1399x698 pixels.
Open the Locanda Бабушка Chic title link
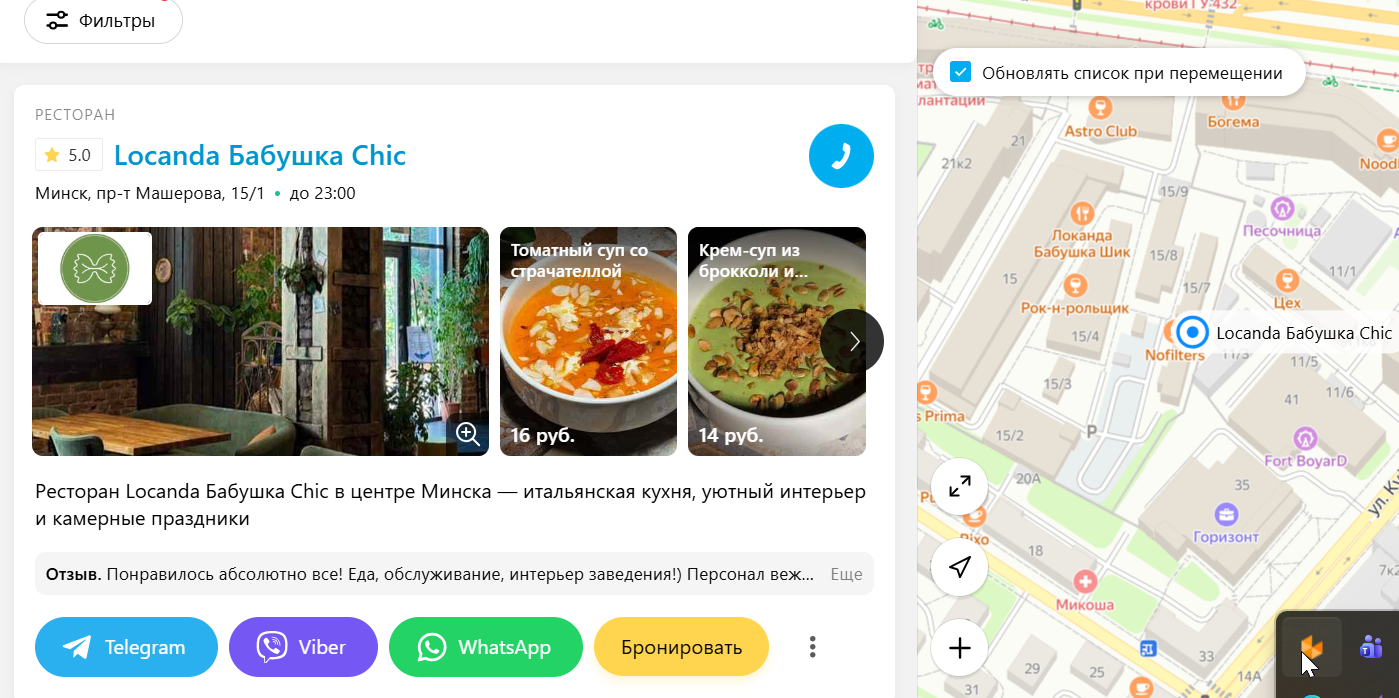pos(260,156)
